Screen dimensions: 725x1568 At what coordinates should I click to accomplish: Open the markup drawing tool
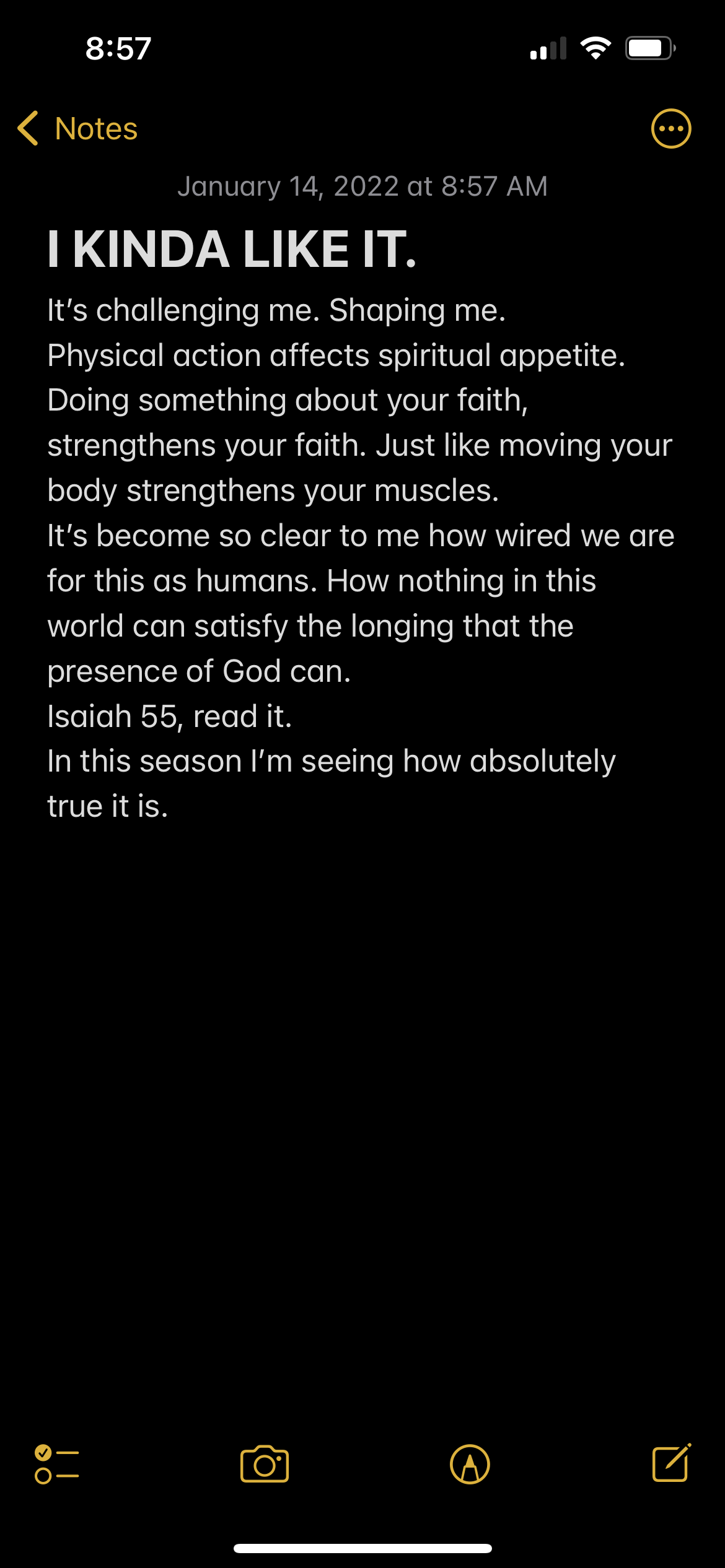tap(470, 1464)
